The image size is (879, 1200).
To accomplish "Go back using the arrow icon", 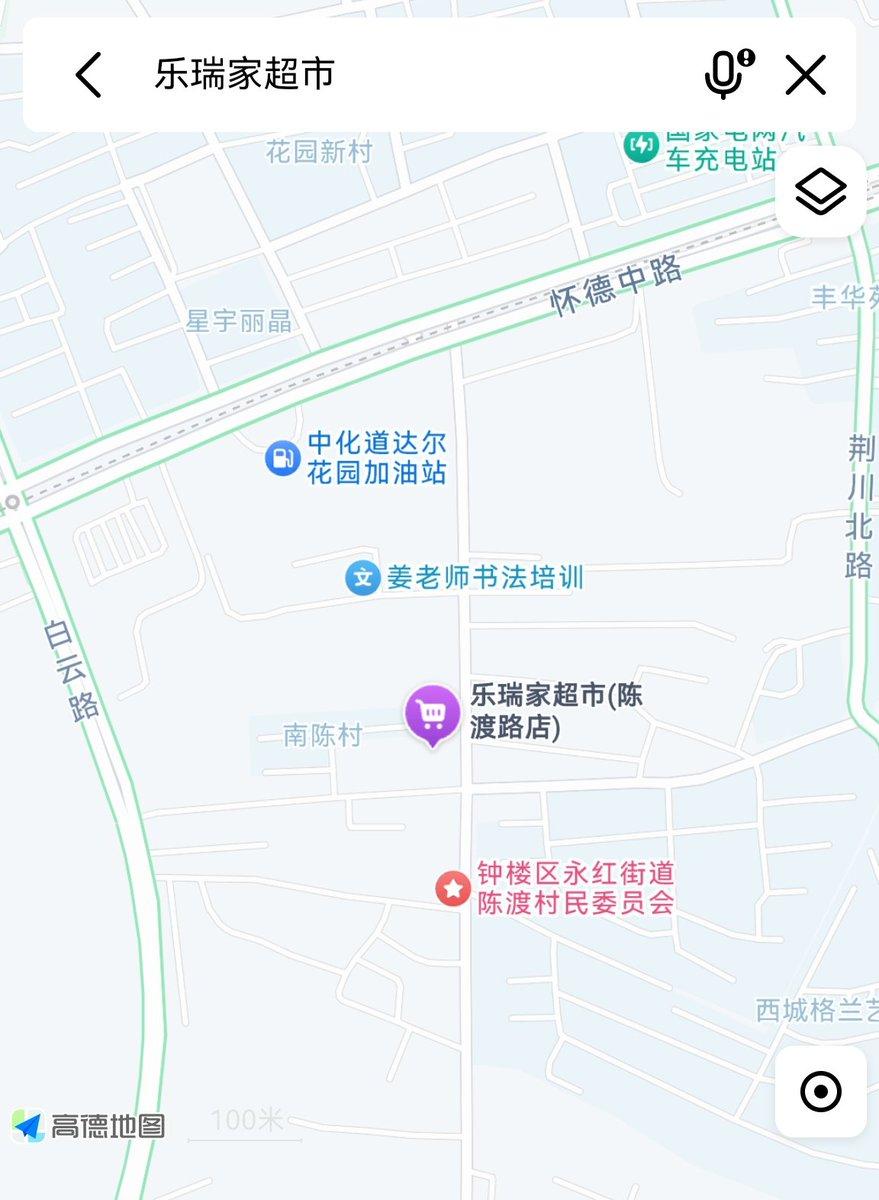I will point(89,75).
